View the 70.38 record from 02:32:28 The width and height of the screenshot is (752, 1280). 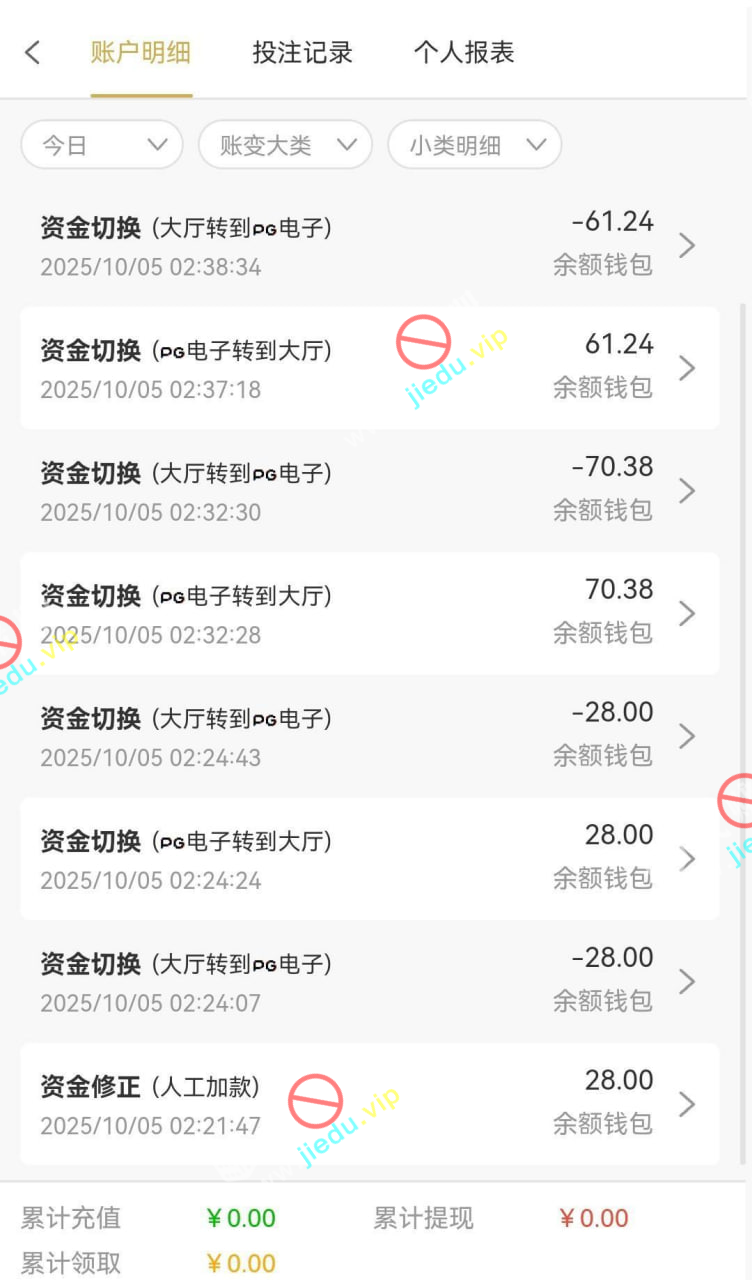(x=369, y=613)
